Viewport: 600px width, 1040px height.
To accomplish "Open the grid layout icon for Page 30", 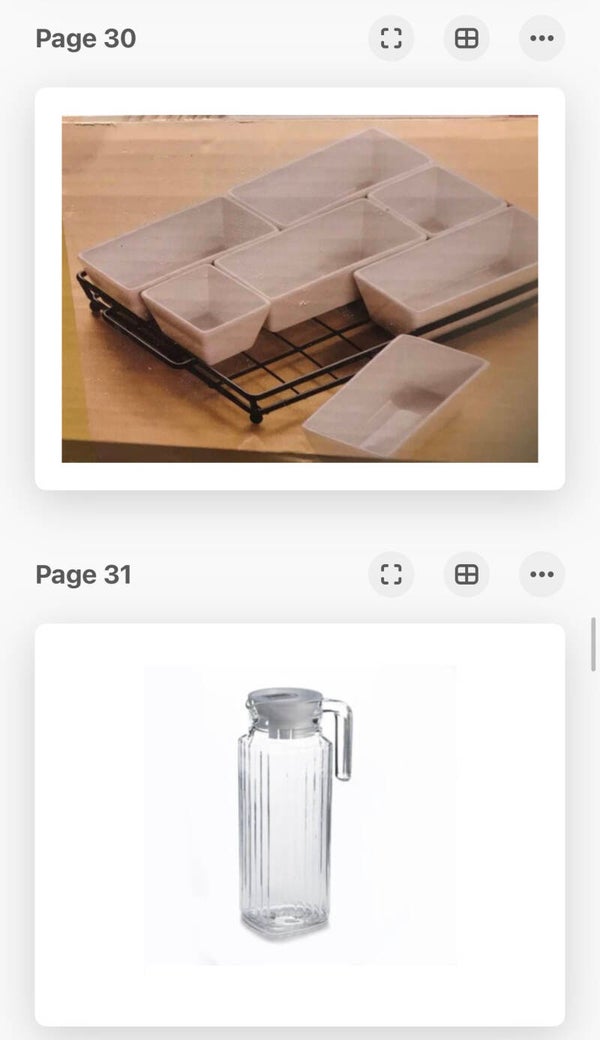I will [466, 39].
